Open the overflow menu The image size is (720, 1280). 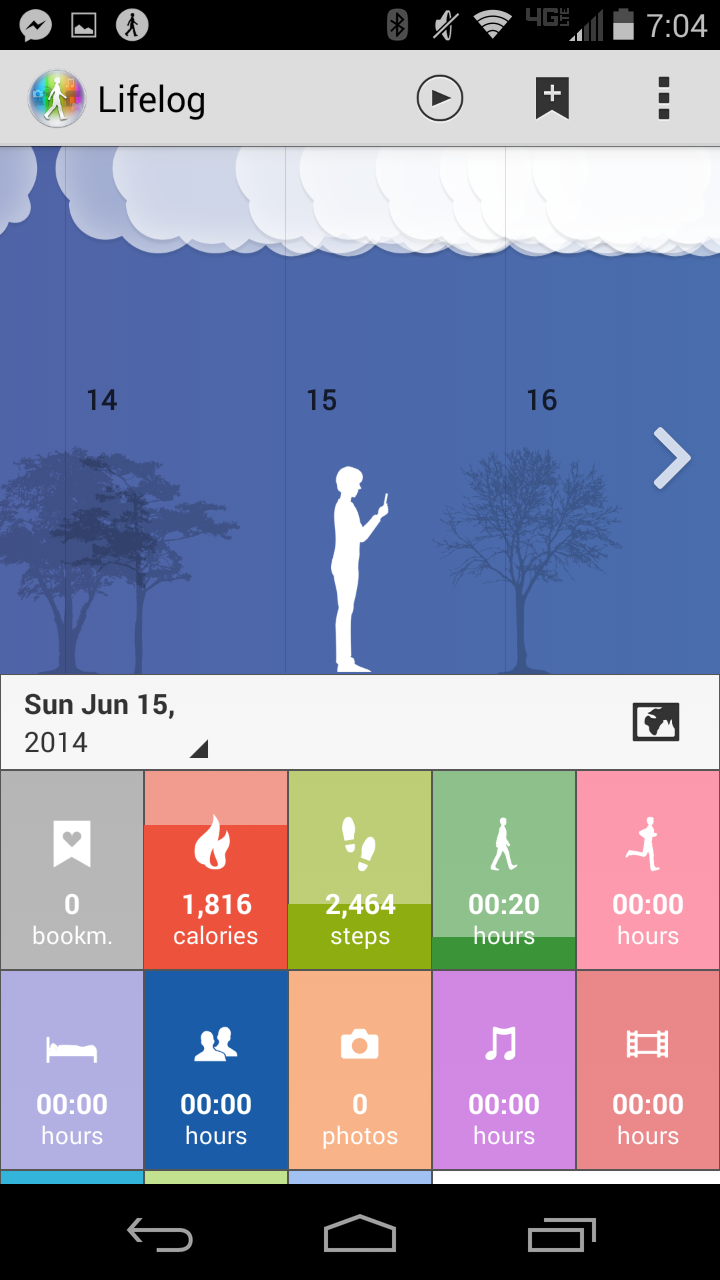tap(663, 99)
